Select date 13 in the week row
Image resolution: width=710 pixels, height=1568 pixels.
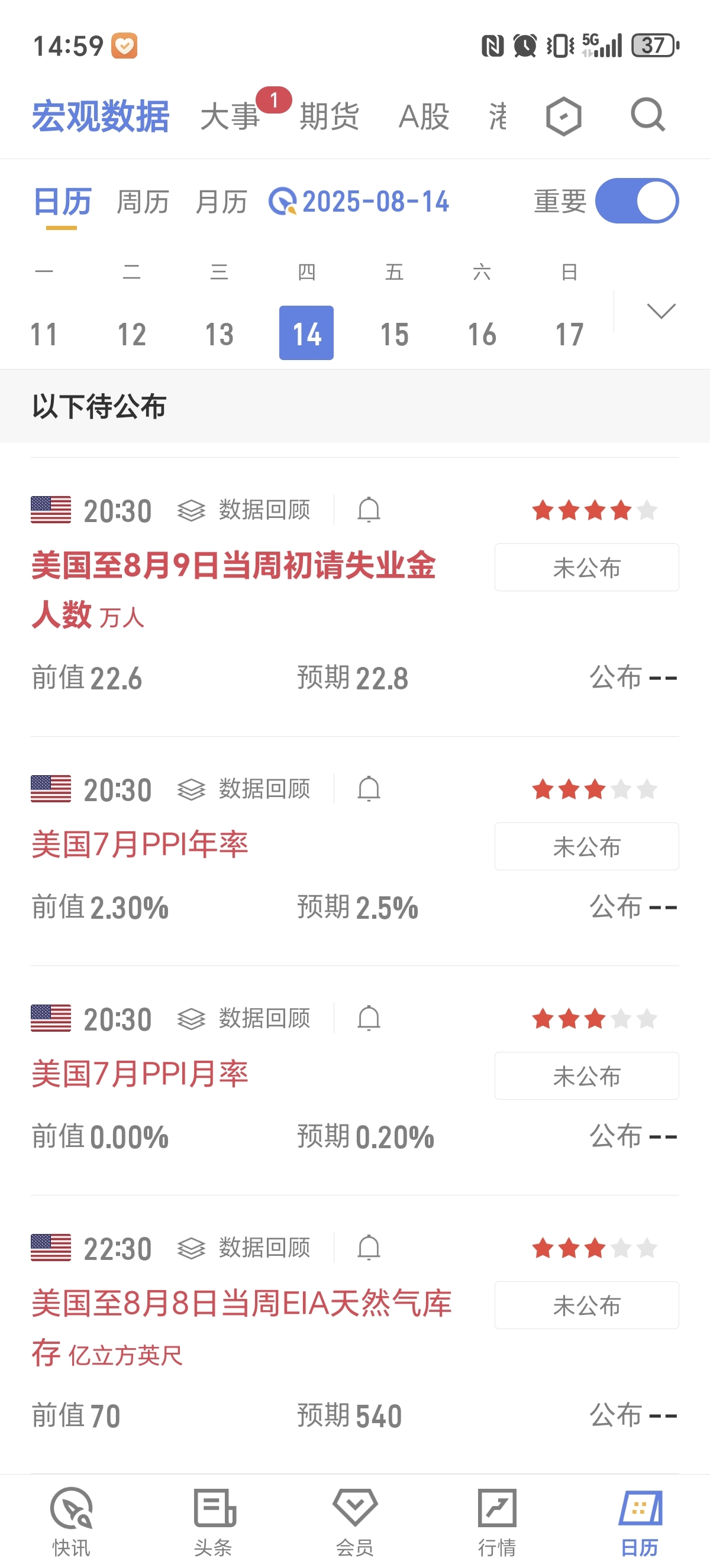(x=219, y=333)
